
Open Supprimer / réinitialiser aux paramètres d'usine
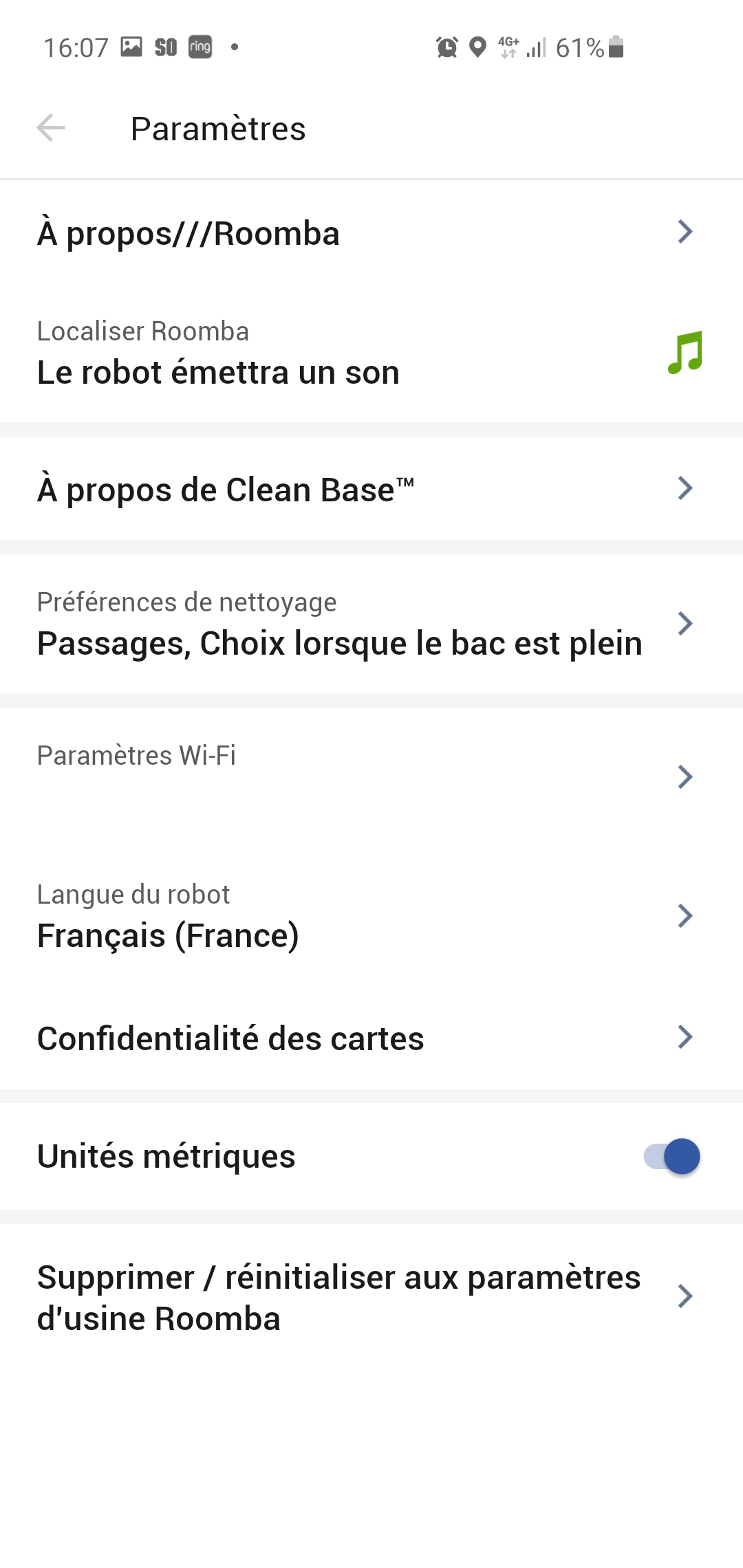click(x=371, y=1297)
